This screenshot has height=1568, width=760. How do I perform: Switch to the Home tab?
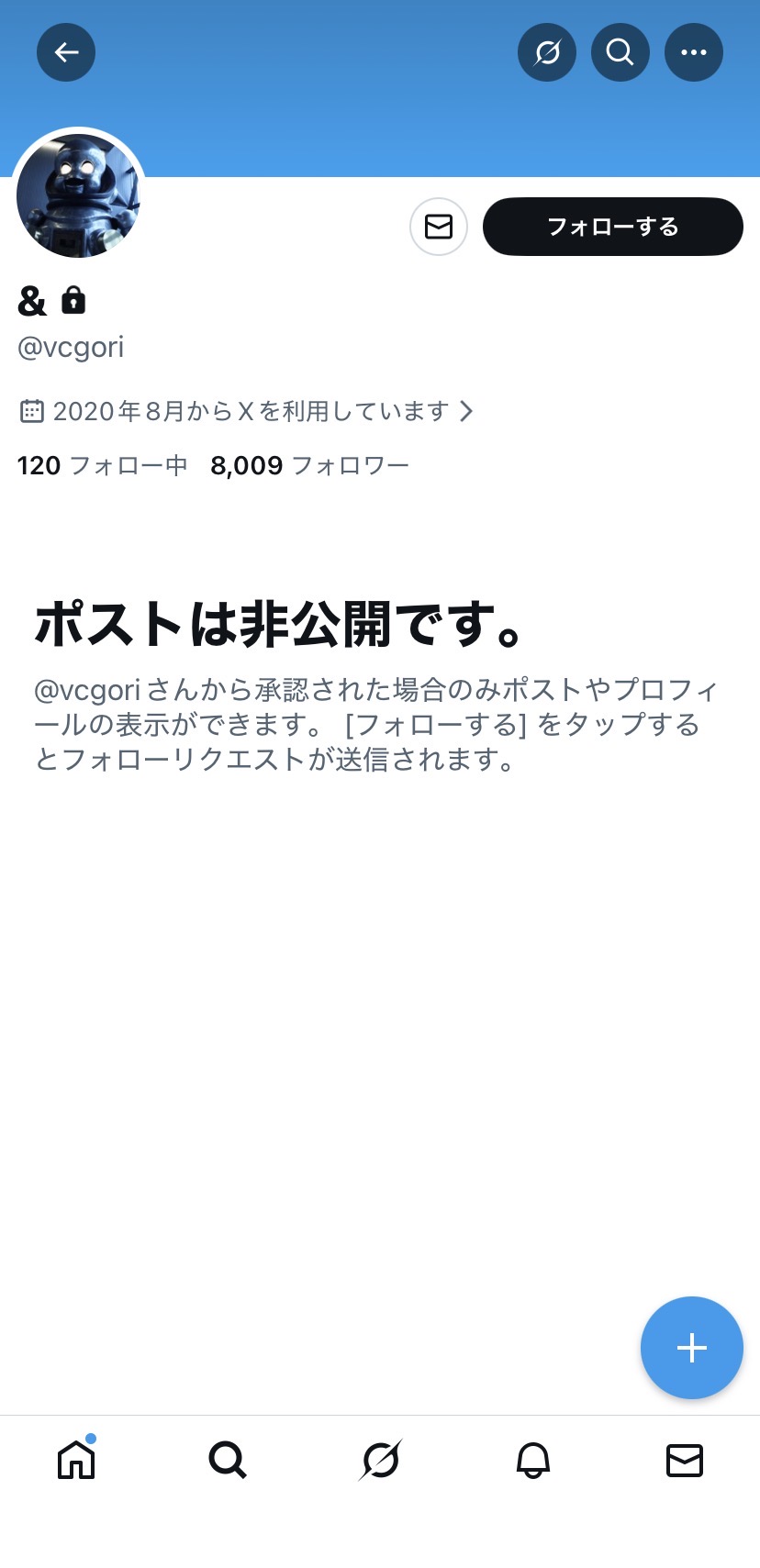76,1460
